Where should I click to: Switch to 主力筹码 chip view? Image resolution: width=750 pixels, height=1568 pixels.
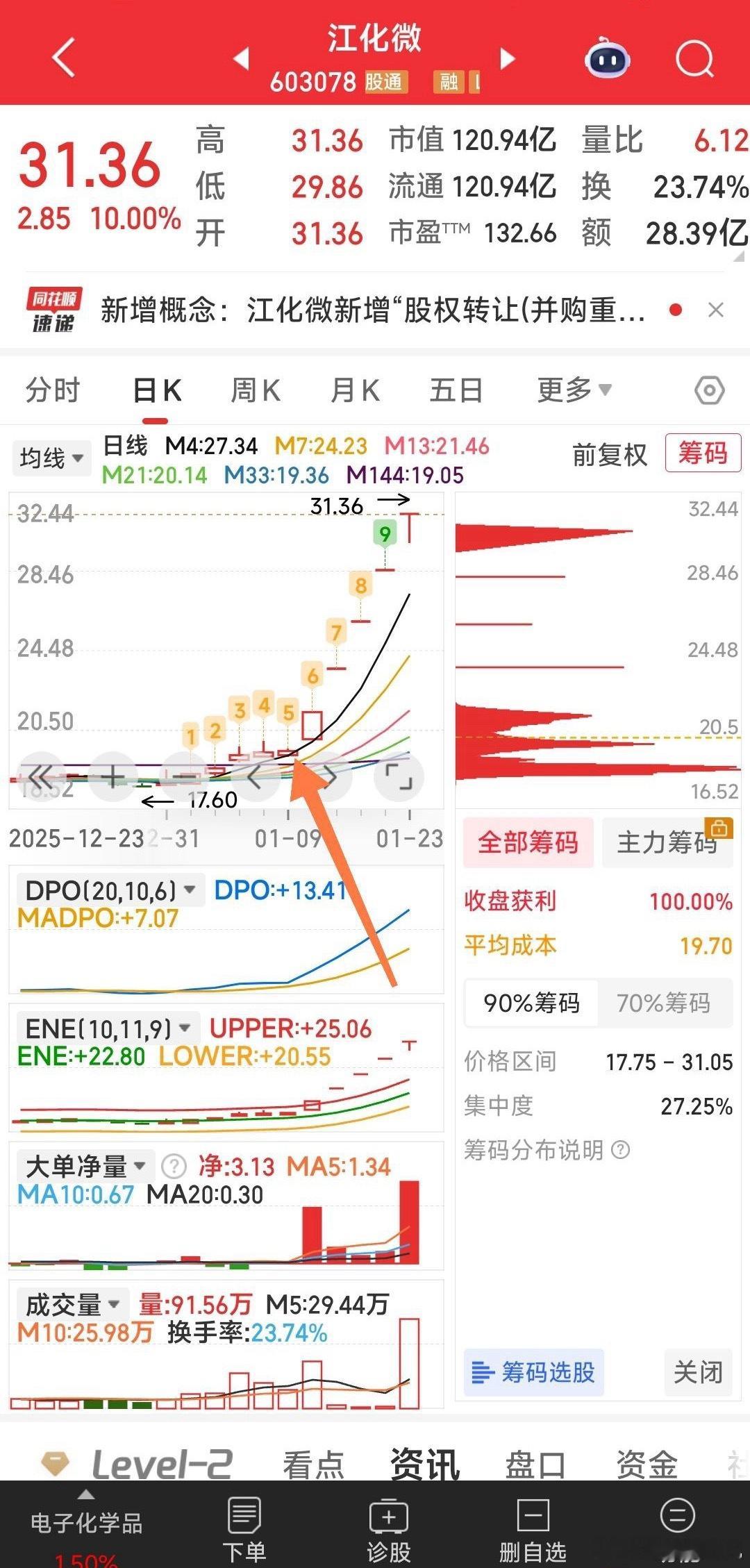pyautogui.click(x=667, y=842)
